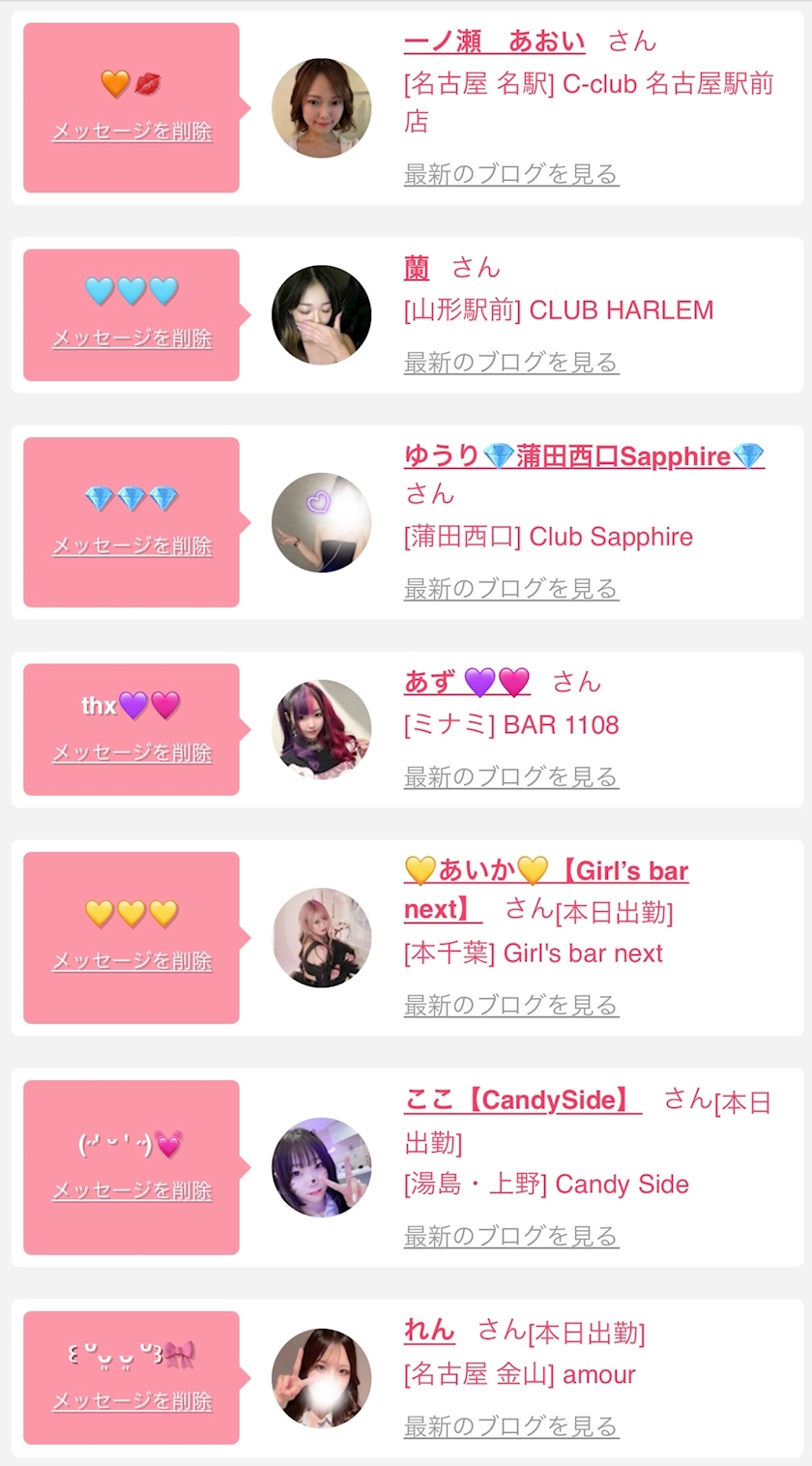Viewport: 812px width, 1466px height.
Task: View 蘭's latest blog from CLUB HARLEM
Action: [x=510, y=363]
